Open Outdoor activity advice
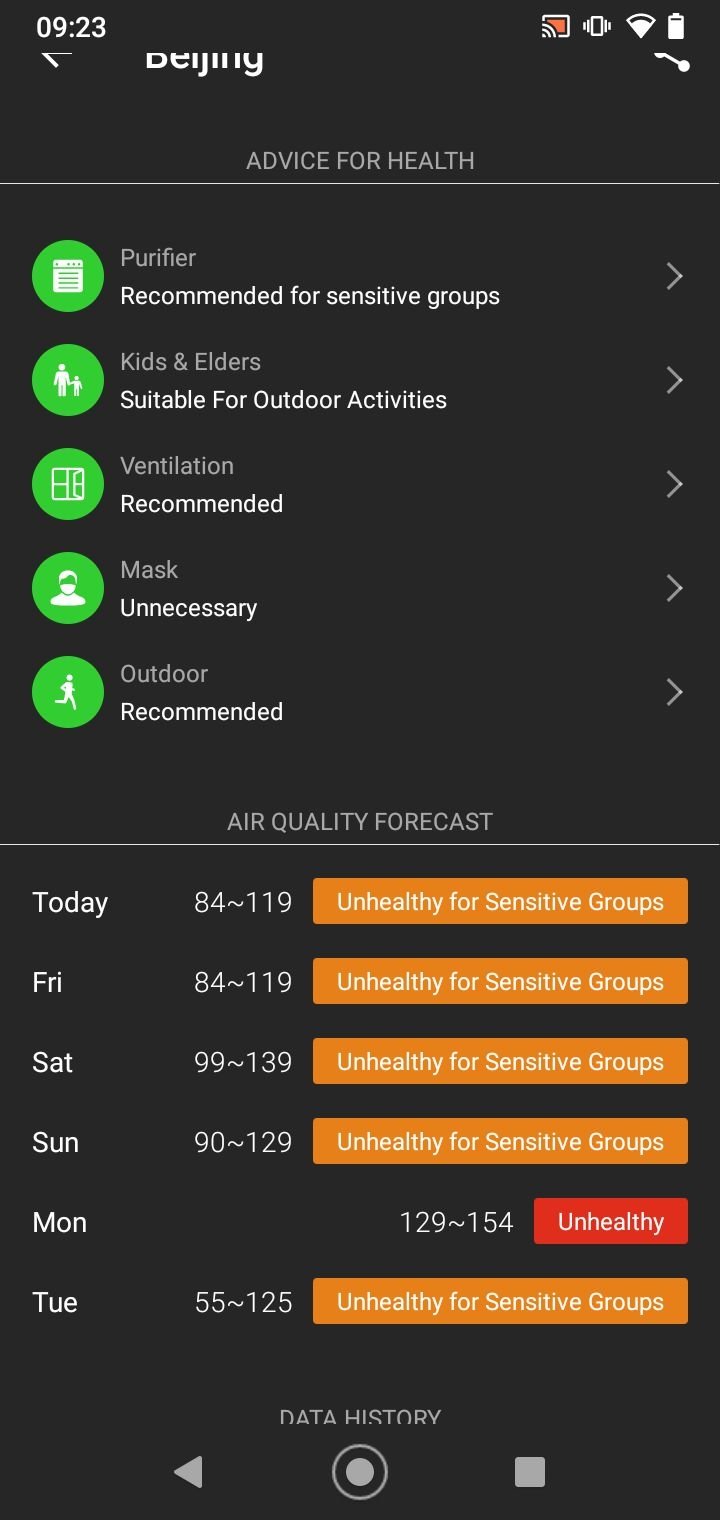Viewport: 720px width, 1520px height. click(x=360, y=693)
